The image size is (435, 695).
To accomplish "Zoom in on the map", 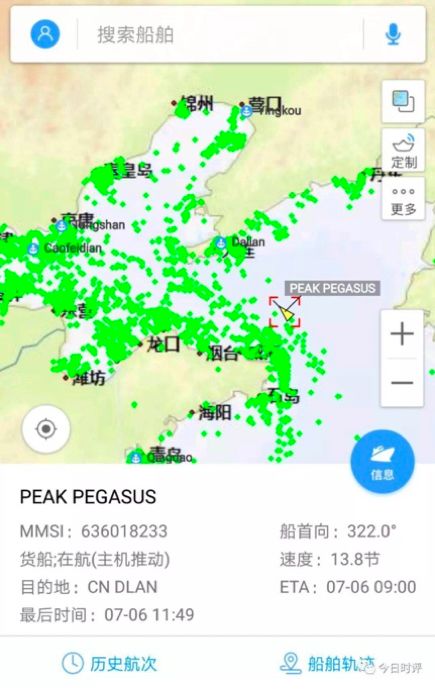I will pyautogui.click(x=402, y=334).
